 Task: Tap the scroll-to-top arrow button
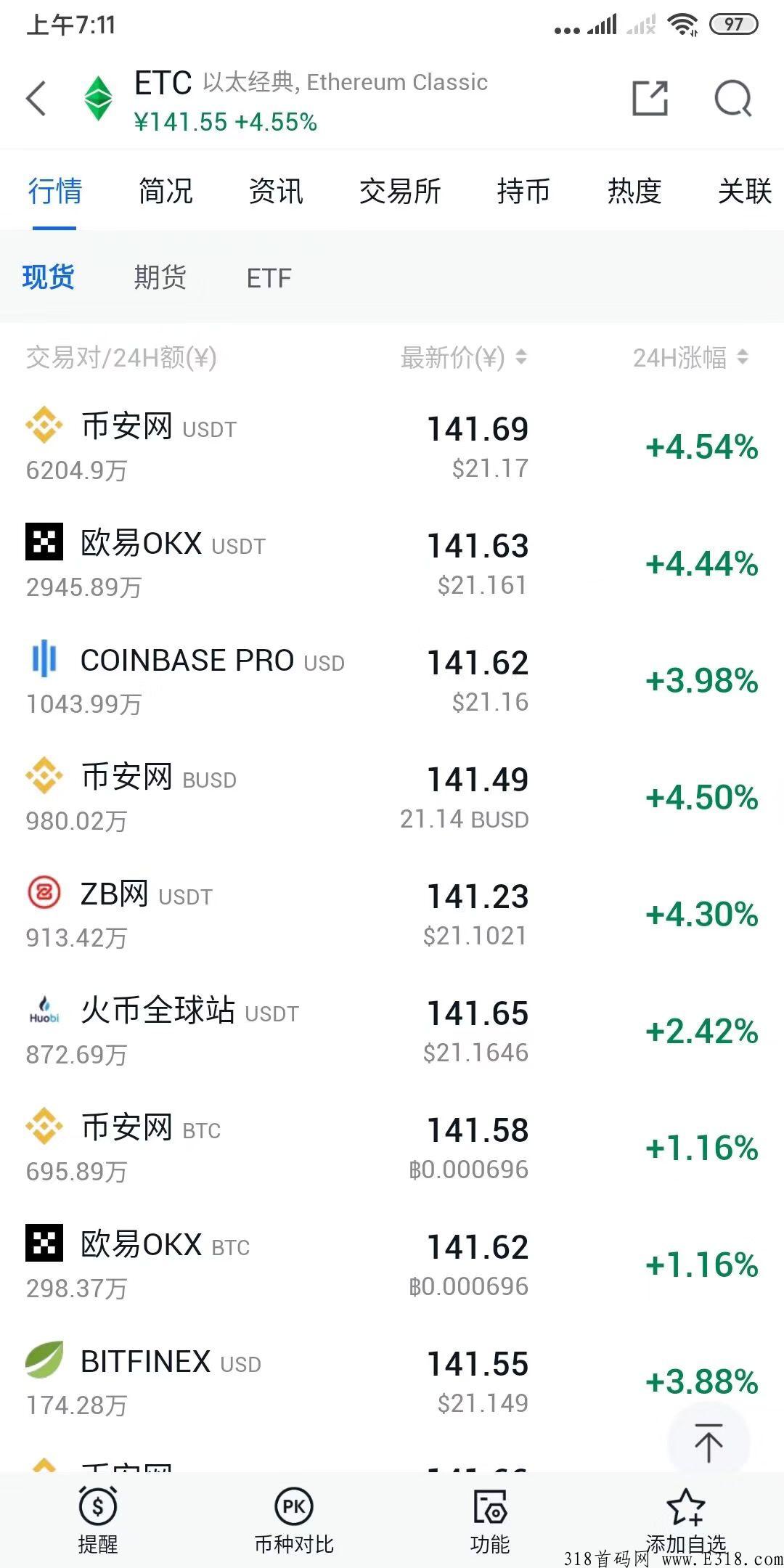(708, 1442)
